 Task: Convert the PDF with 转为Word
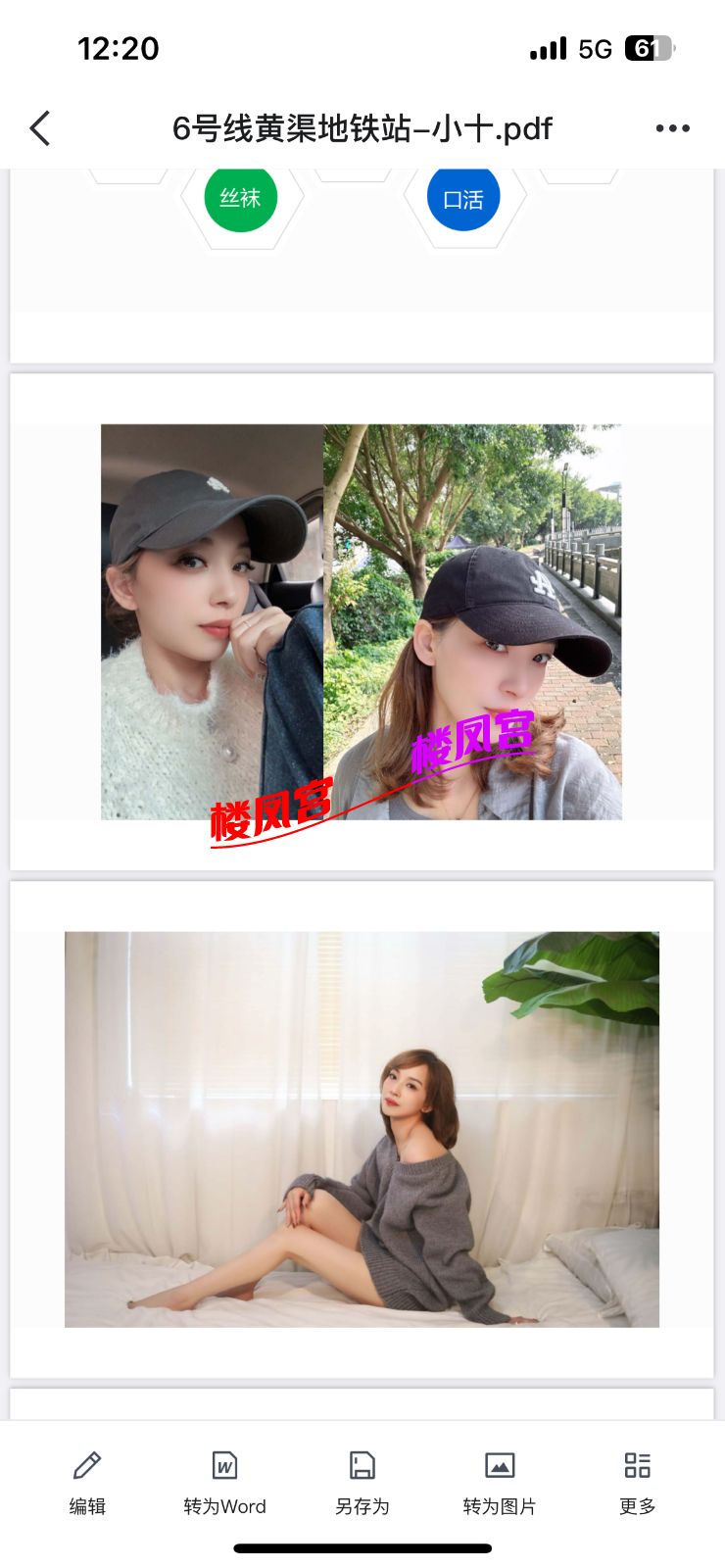(x=224, y=1483)
